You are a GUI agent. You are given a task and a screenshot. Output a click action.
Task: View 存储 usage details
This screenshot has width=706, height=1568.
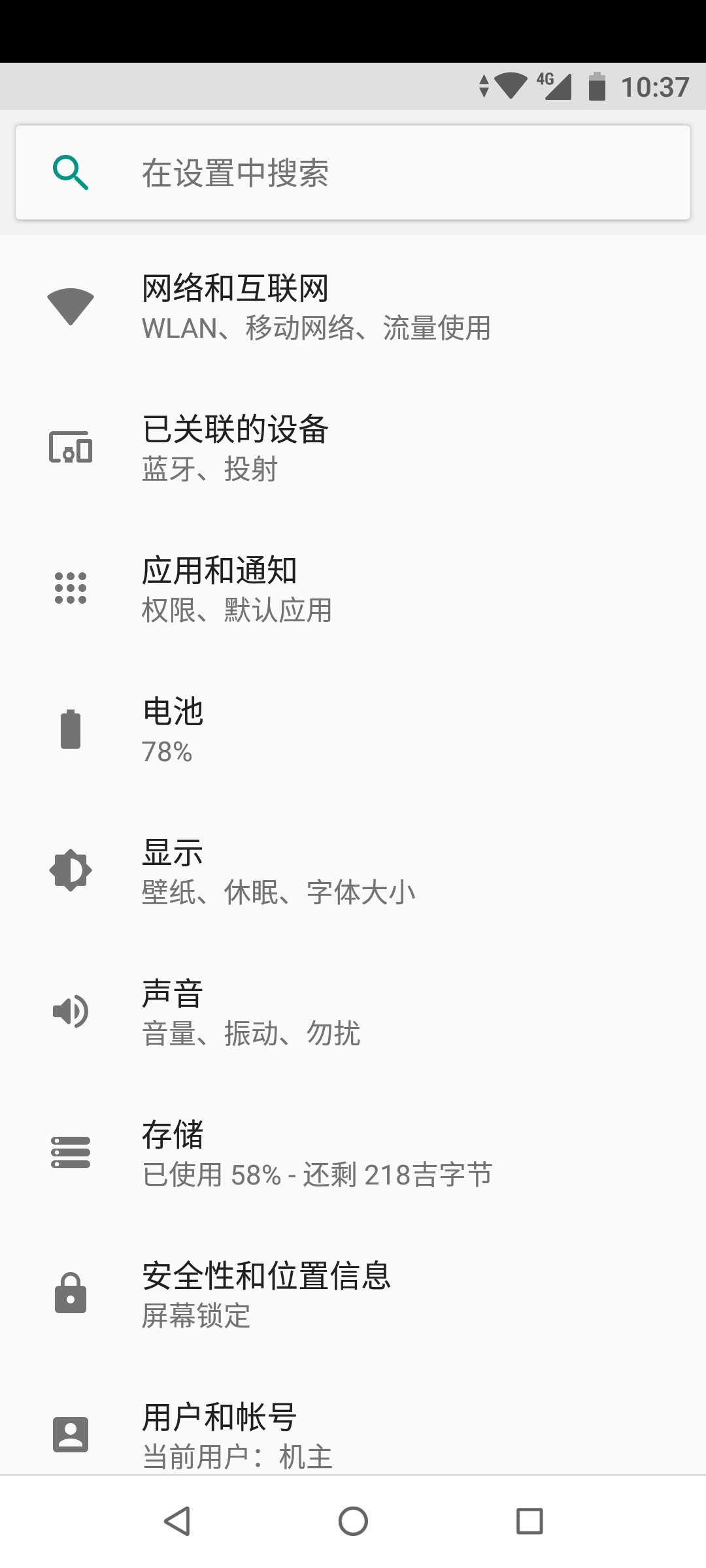click(x=353, y=1154)
